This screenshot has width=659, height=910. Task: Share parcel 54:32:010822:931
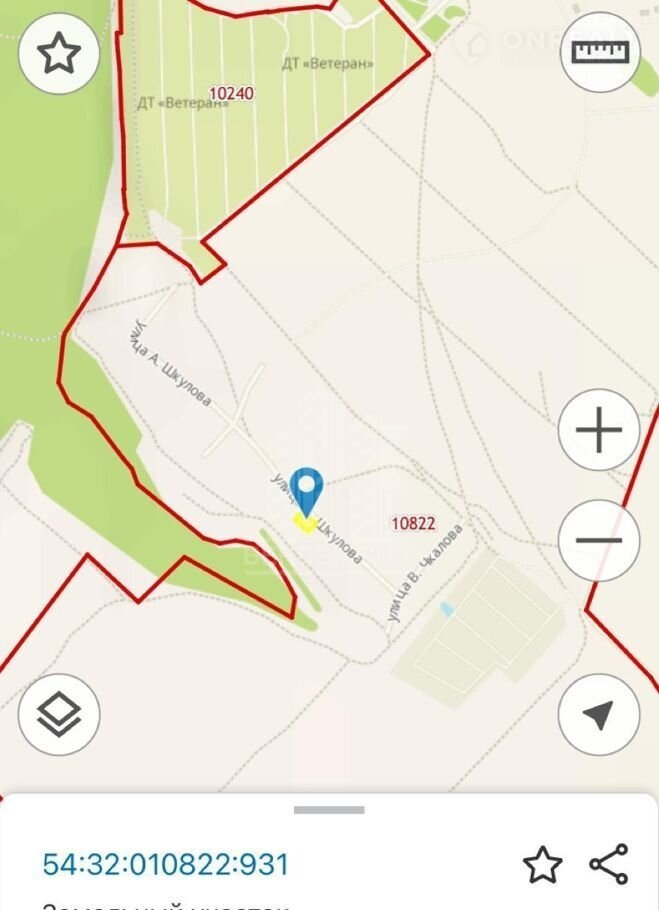pos(608,865)
